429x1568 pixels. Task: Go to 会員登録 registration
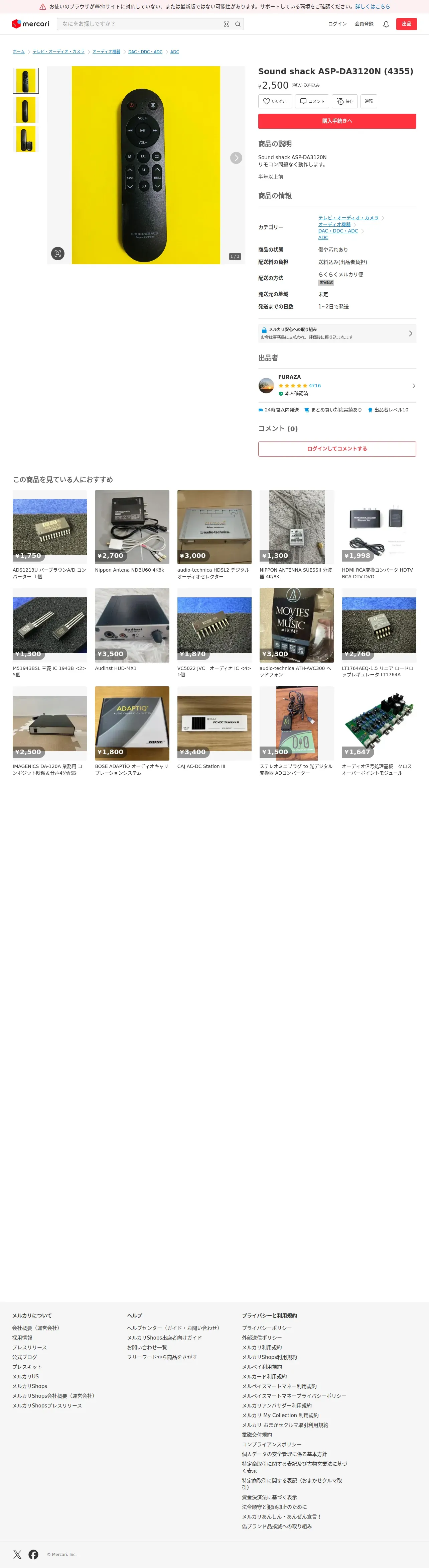point(364,24)
